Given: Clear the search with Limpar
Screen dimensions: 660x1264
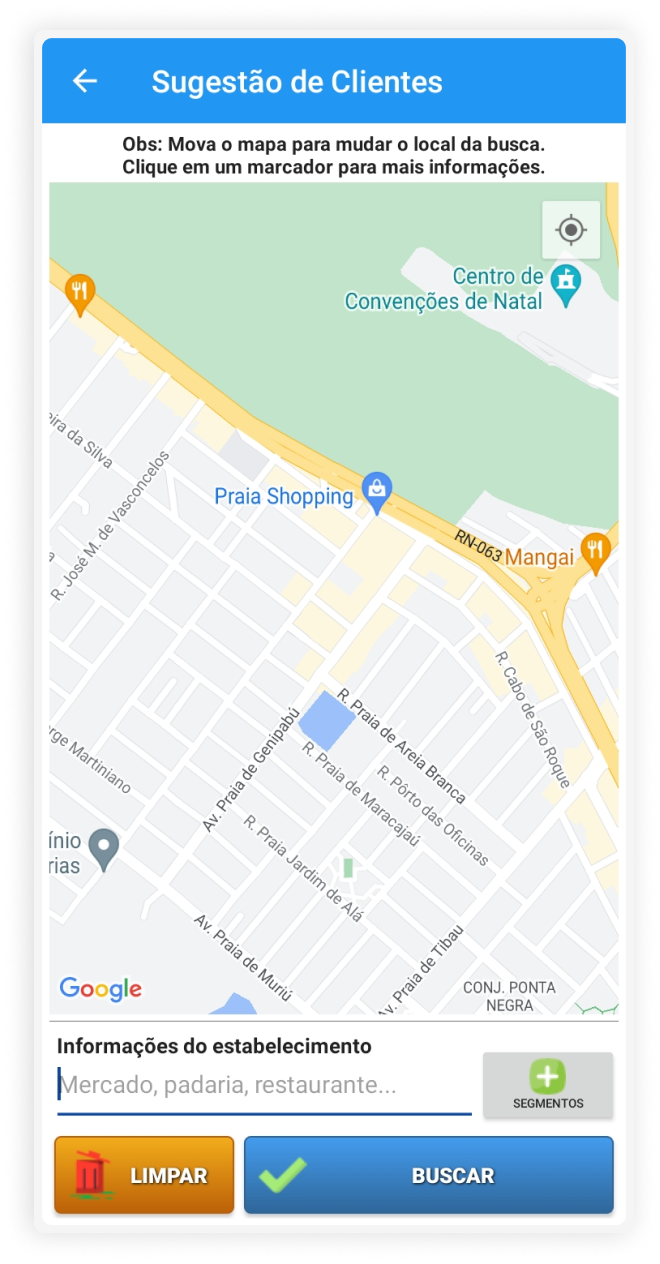Looking at the screenshot, I should [144, 1175].
